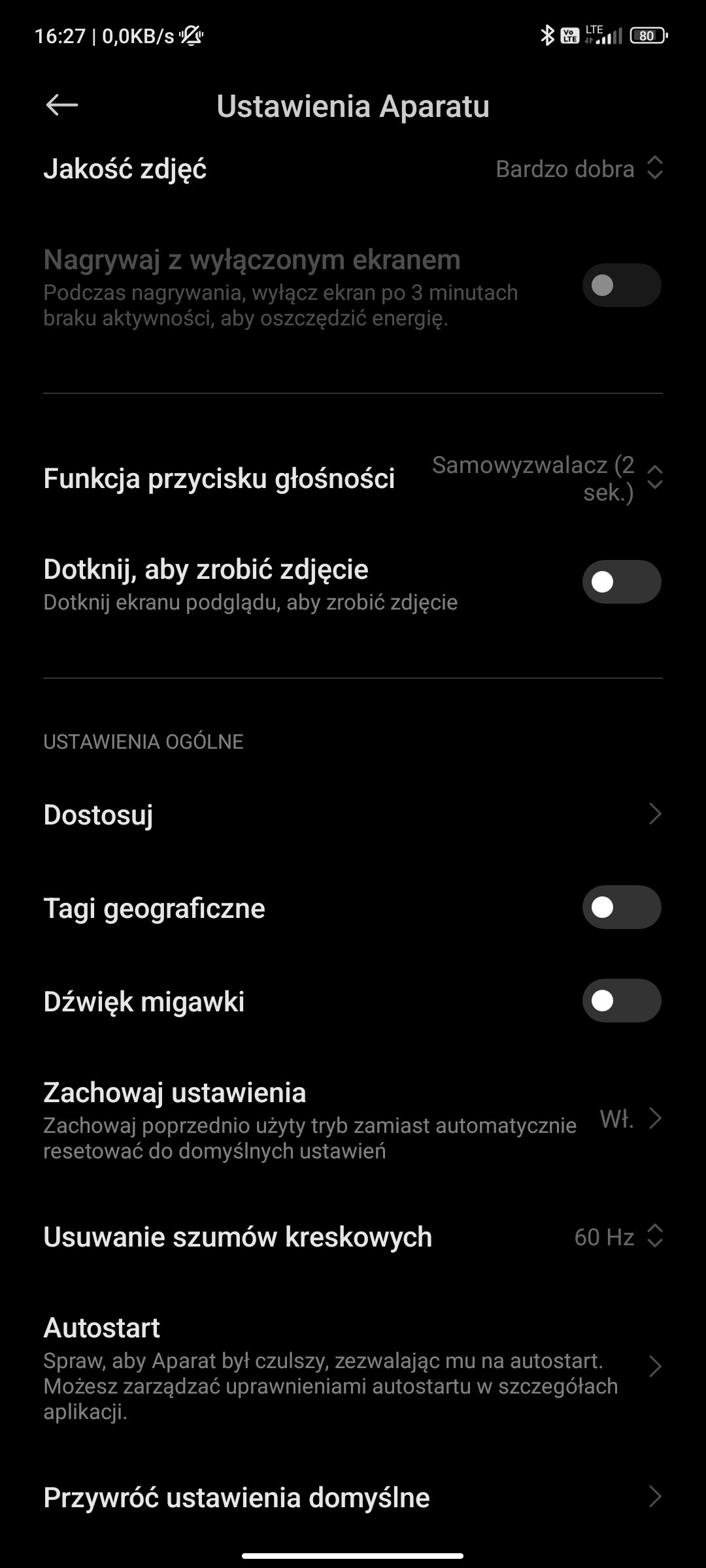The height and width of the screenshot is (1568, 706).
Task: Toggle Dźwięk migawki switch
Action: coord(622,1000)
